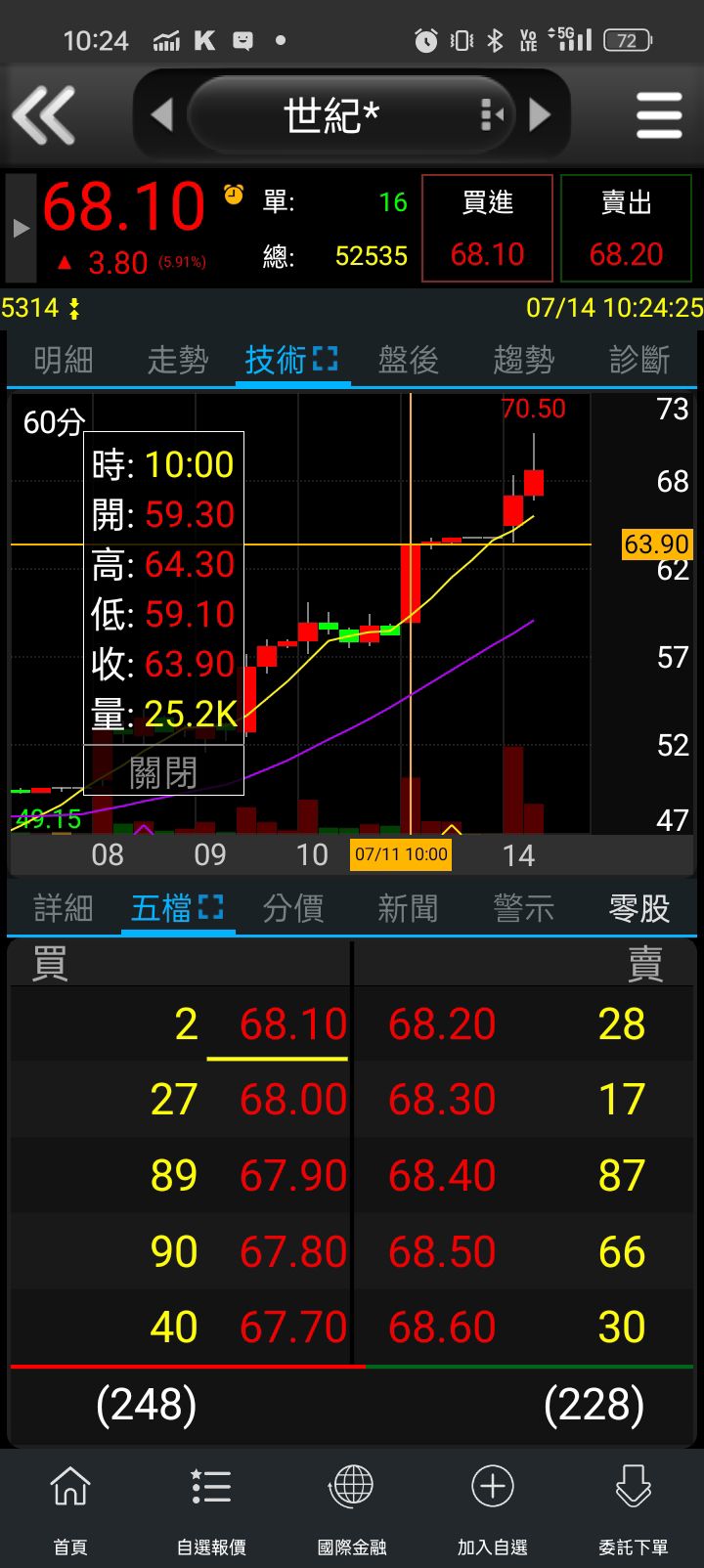
Task: Switch to the 走勢 tab
Action: click(178, 361)
